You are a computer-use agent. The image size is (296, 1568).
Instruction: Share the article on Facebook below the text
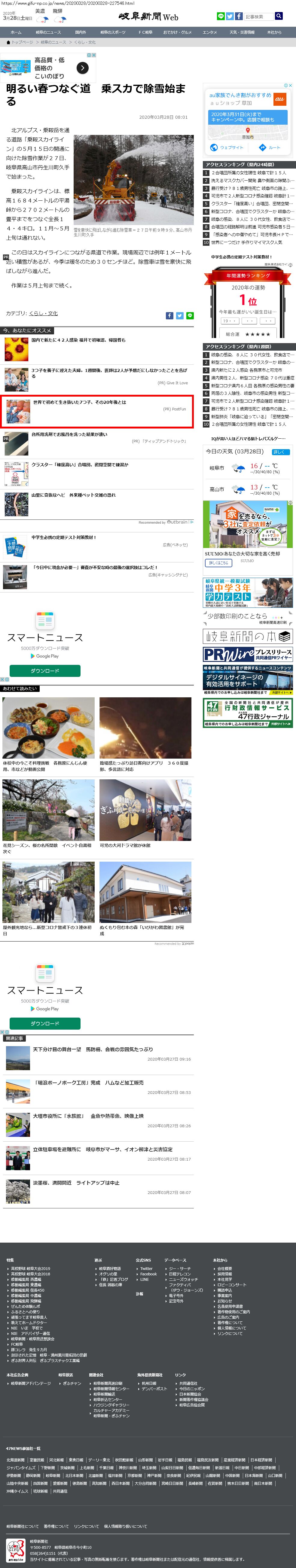[x=169, y=315]
